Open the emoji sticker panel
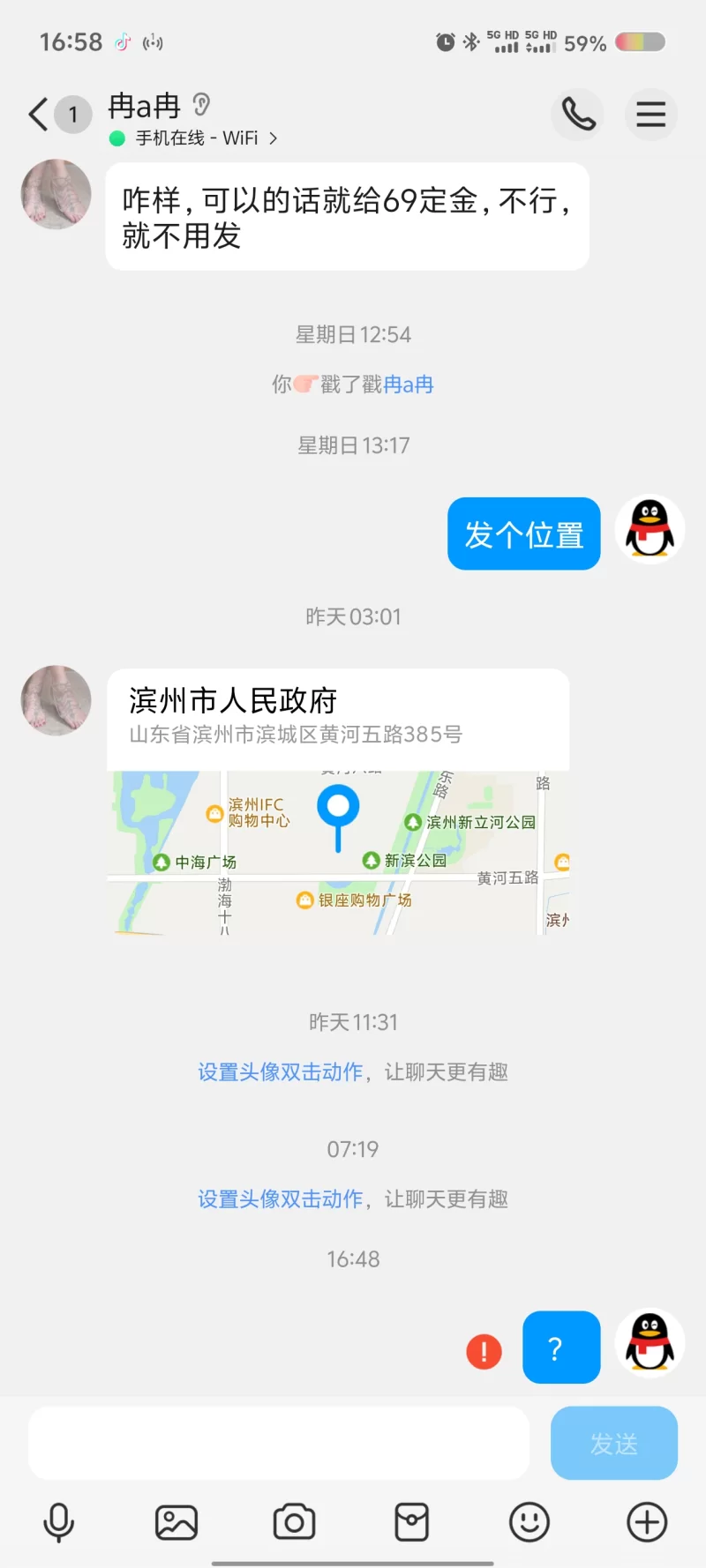The height and width of the screenshot is (1568, 706). coord(529,1522)
